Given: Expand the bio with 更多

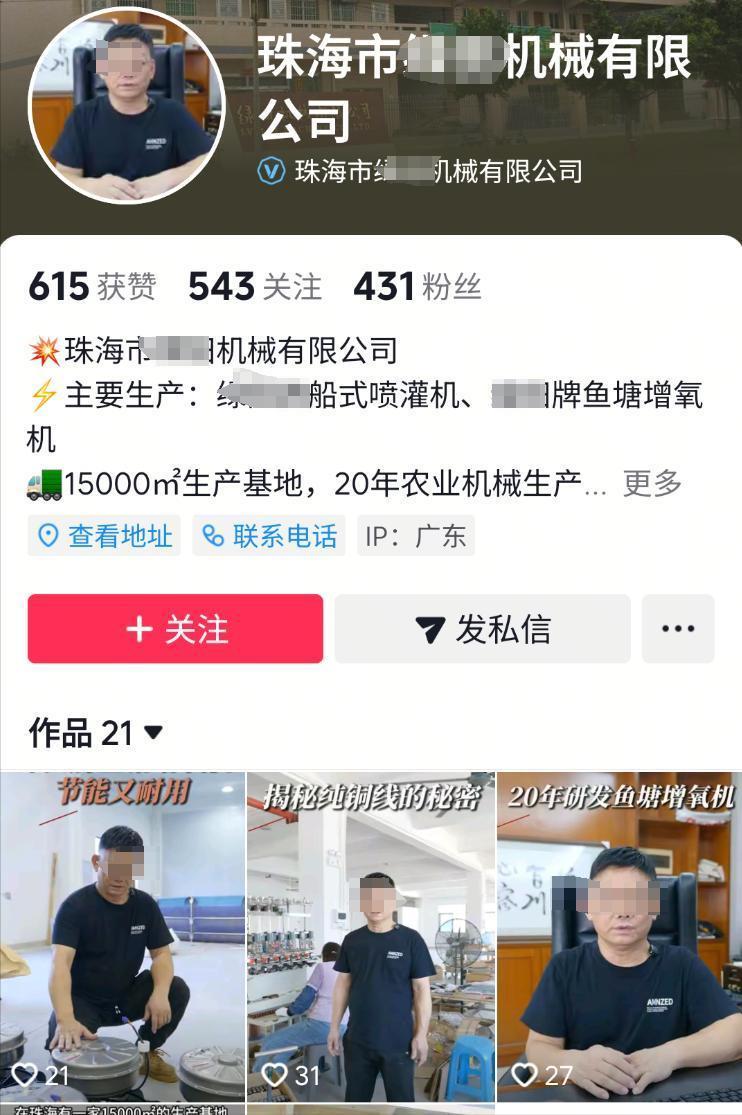Looking at the screenshot, I should (x=652, y=484).
